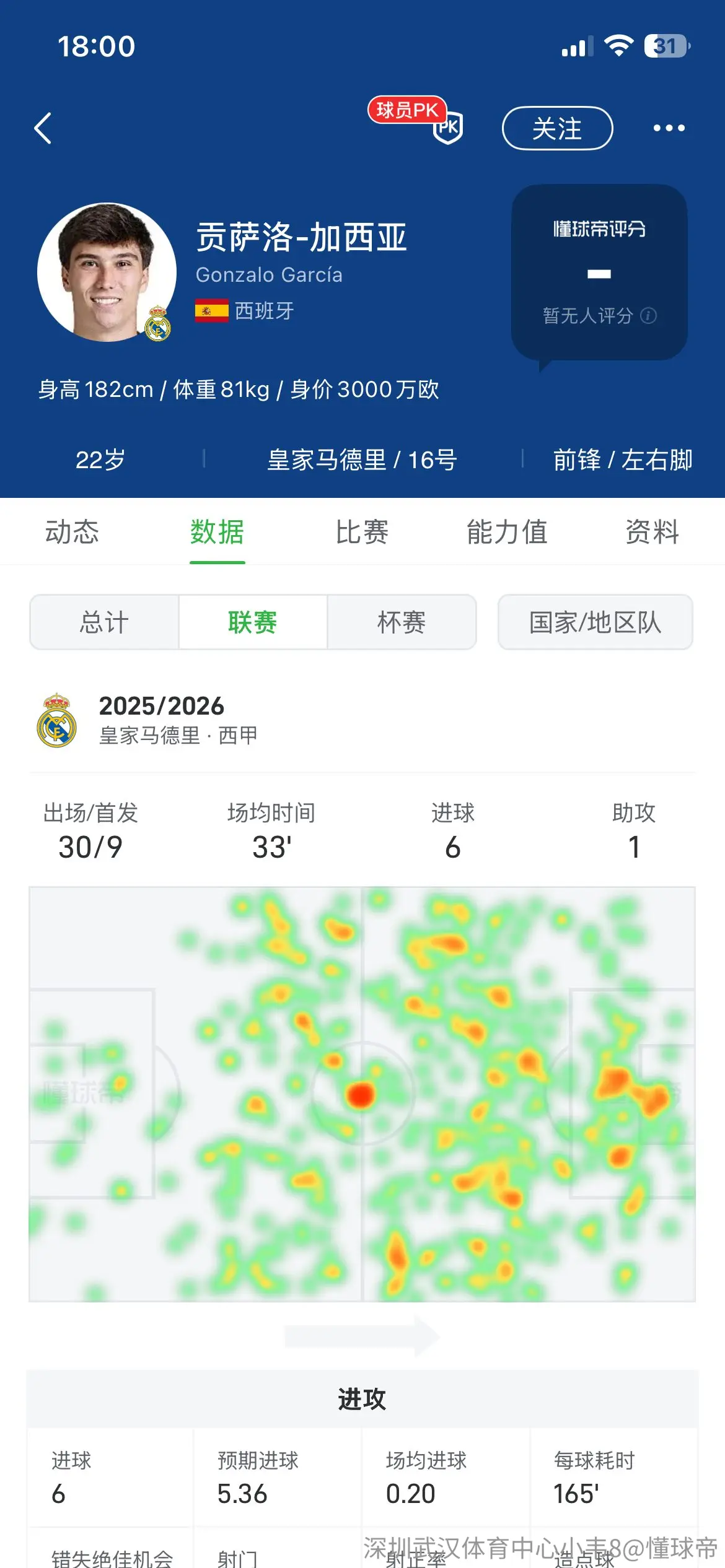Switch to the 比赛 tab
The image size is (725, 1568).
pyautogui.click(x=362, y=531)
